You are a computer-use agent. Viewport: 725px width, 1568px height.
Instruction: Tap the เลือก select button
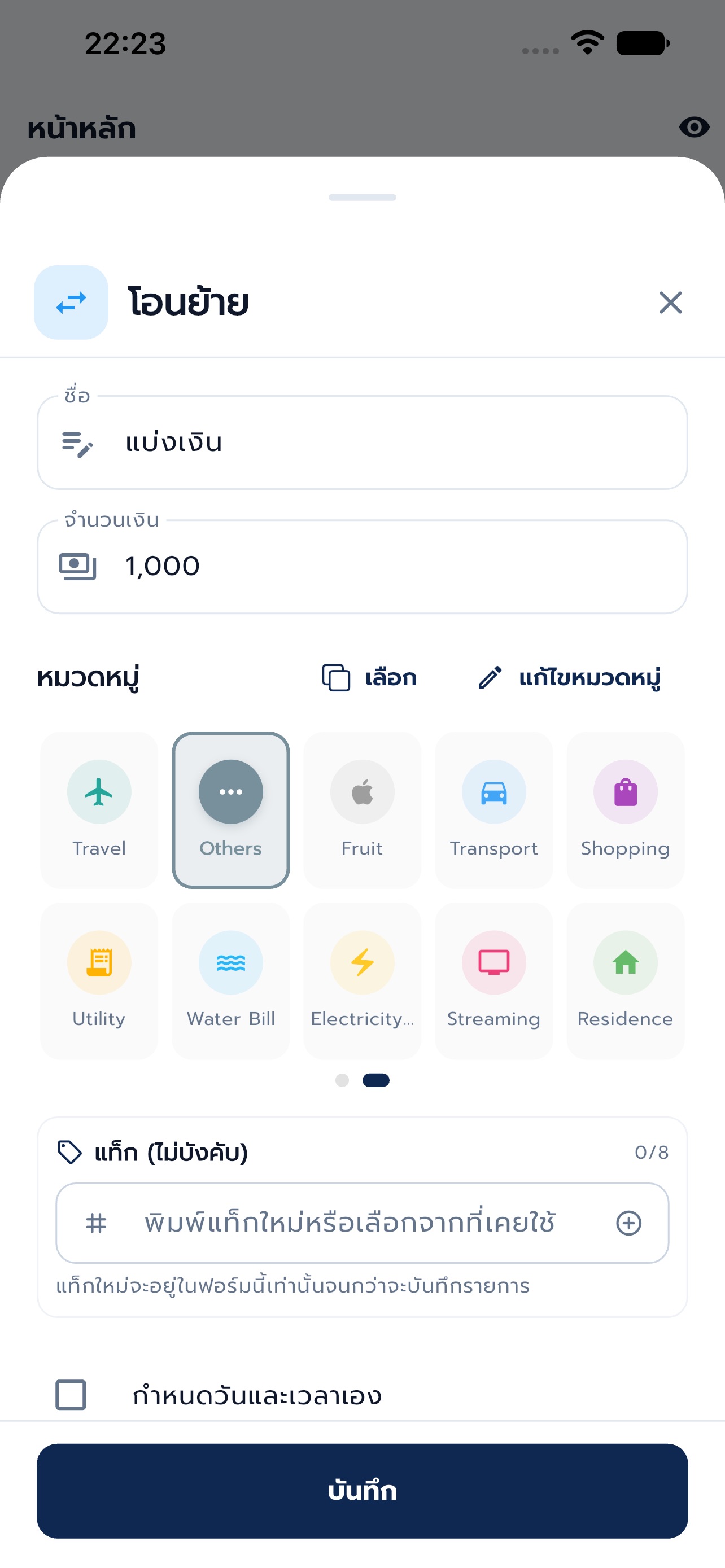coord(369,677)
